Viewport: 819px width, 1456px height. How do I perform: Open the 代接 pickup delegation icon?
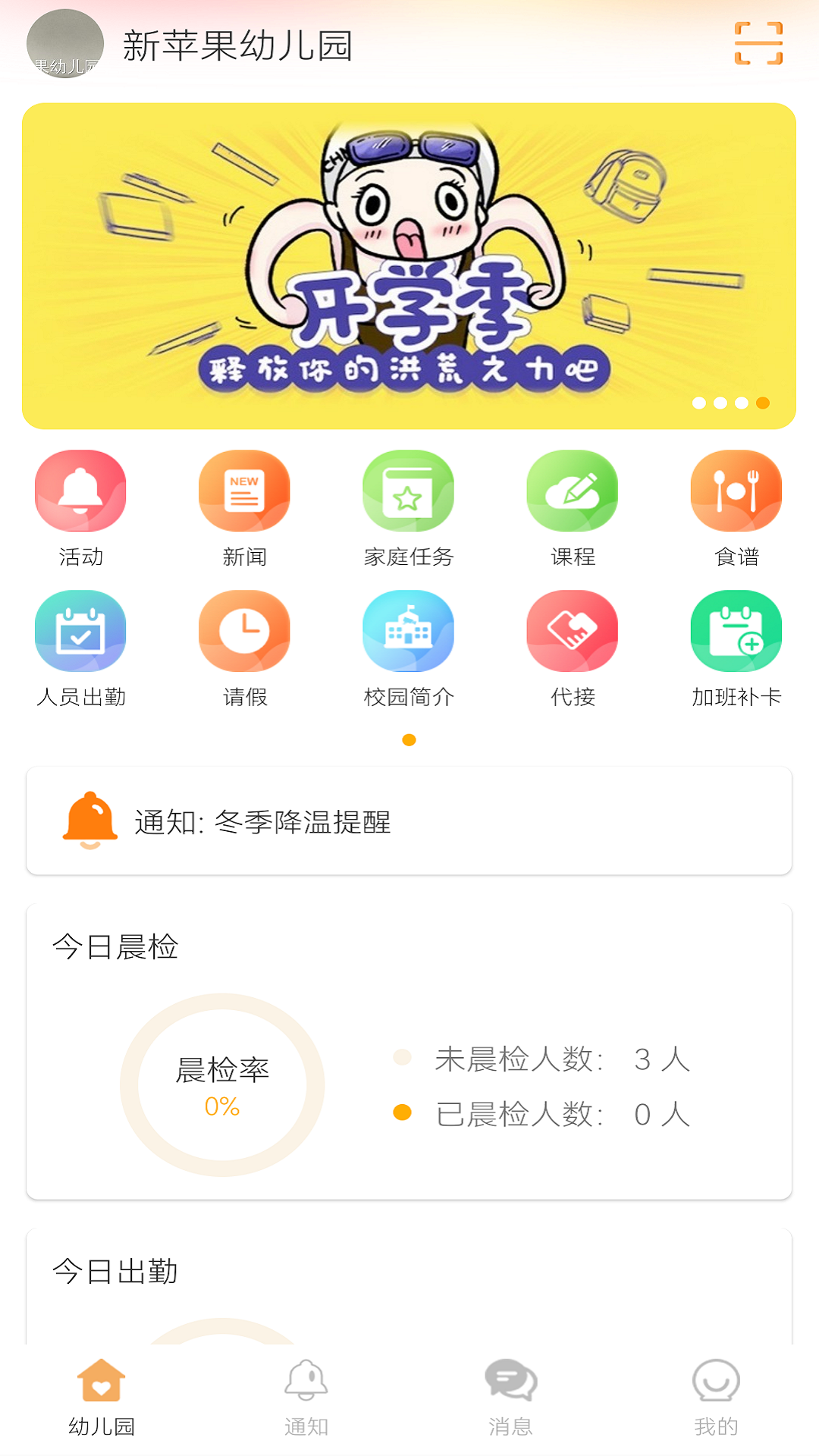pyautogui.click(x=572, y=631)
